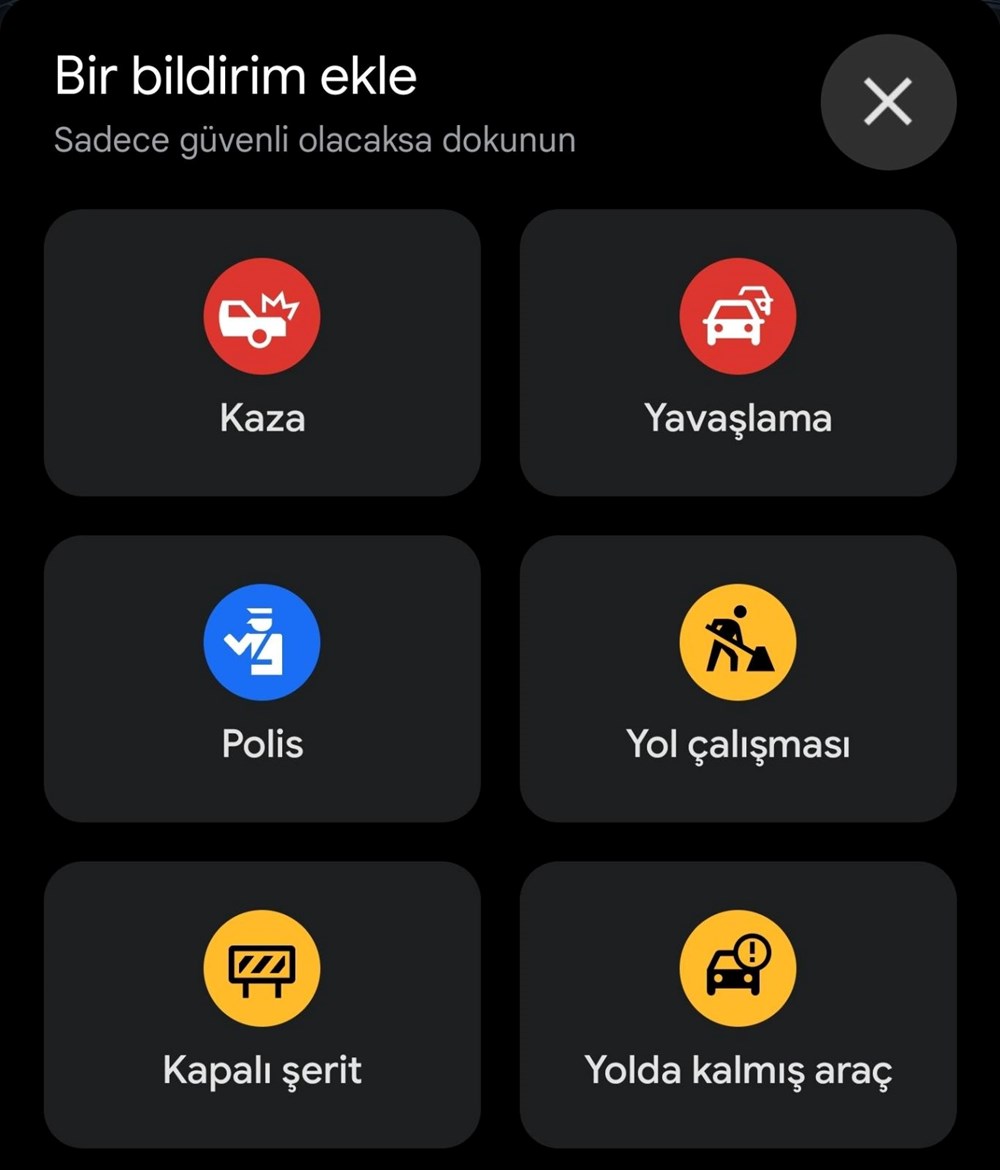This screenshot has height=1170, width=1000.
Task: Report an accident using the red crash icon
Action: pos(262,316)
